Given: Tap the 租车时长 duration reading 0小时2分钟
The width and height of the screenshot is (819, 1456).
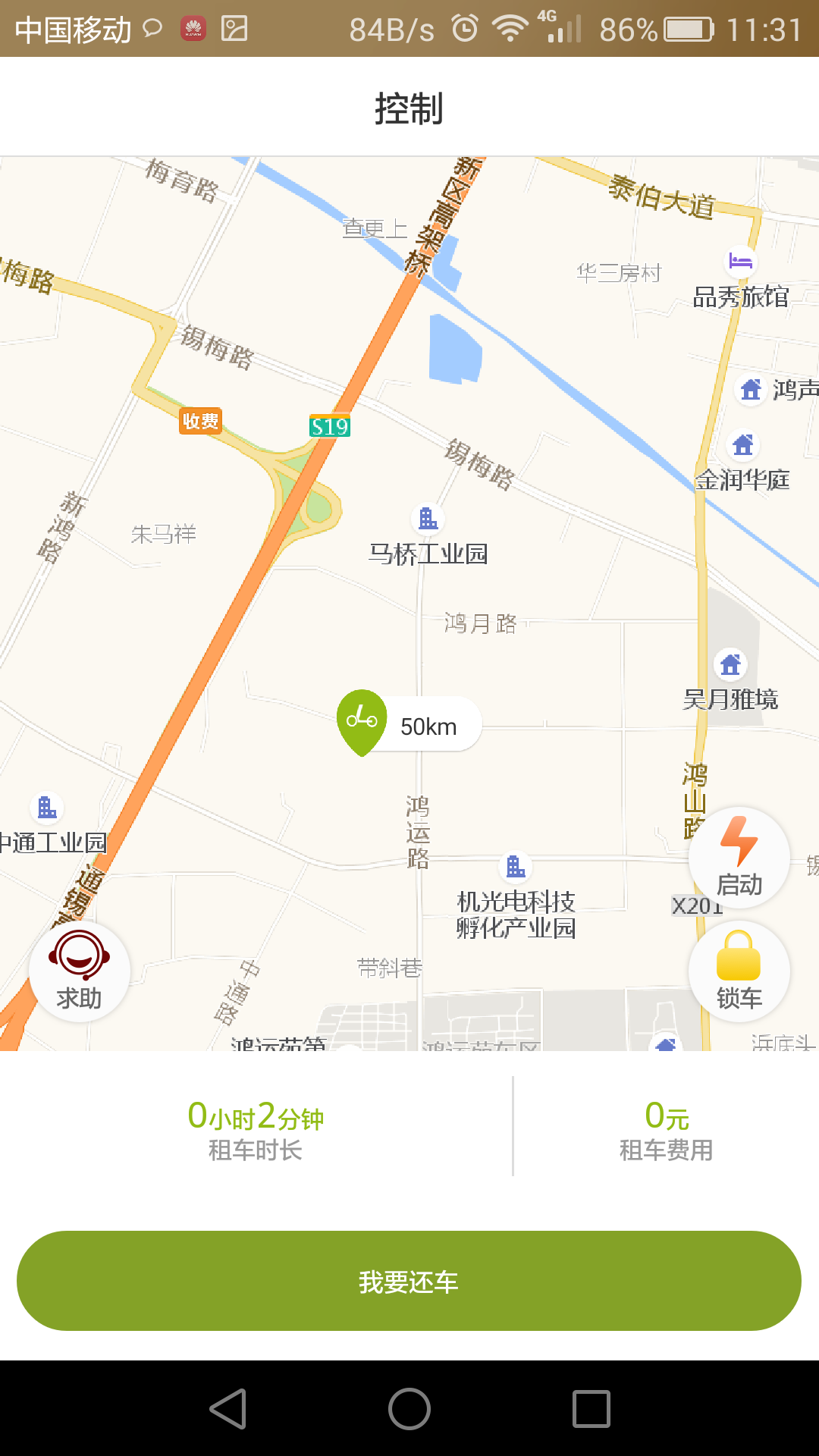Looking at the screenshot, I should point(256,1115).
